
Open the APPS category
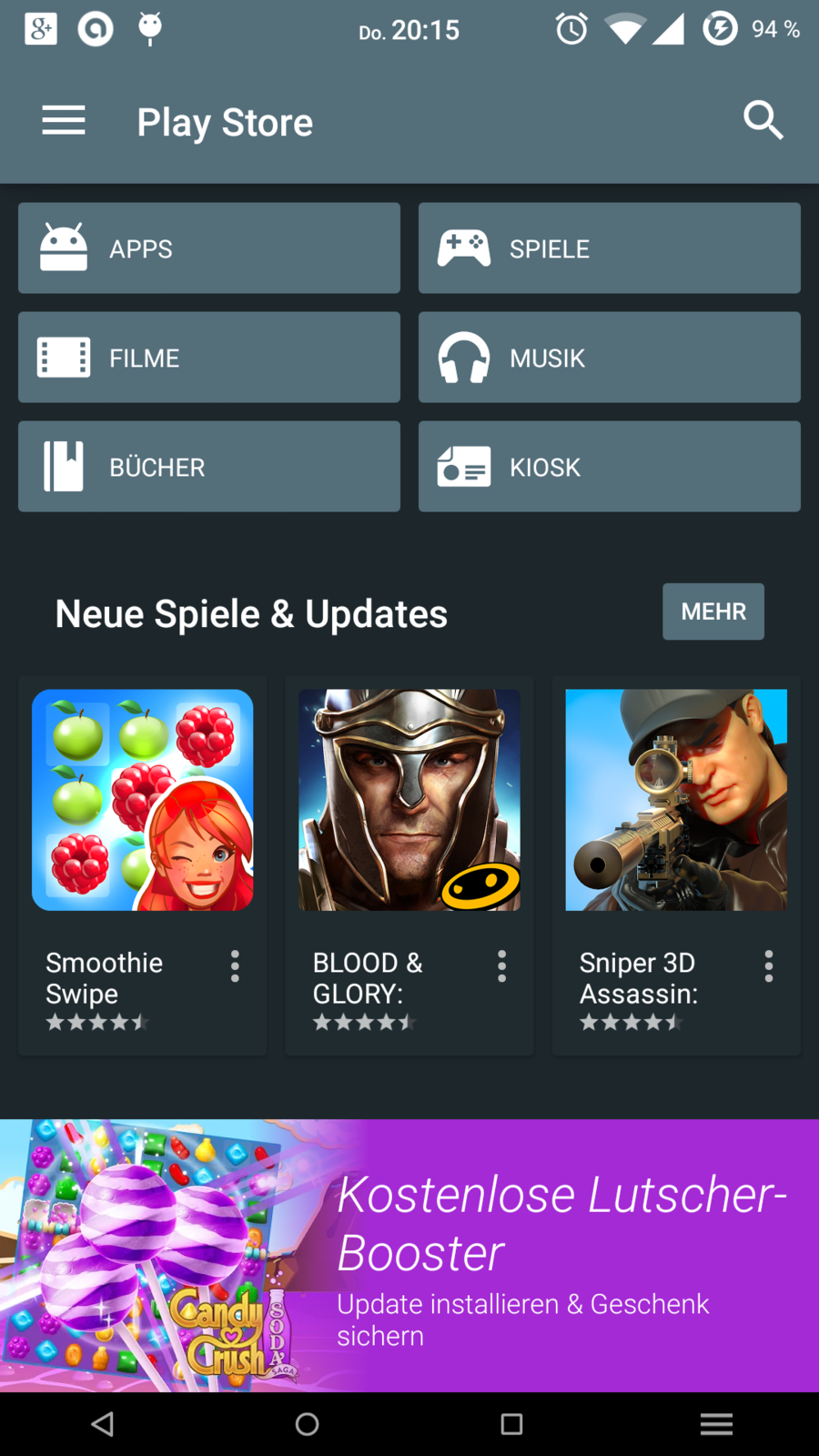click(209, 248)
